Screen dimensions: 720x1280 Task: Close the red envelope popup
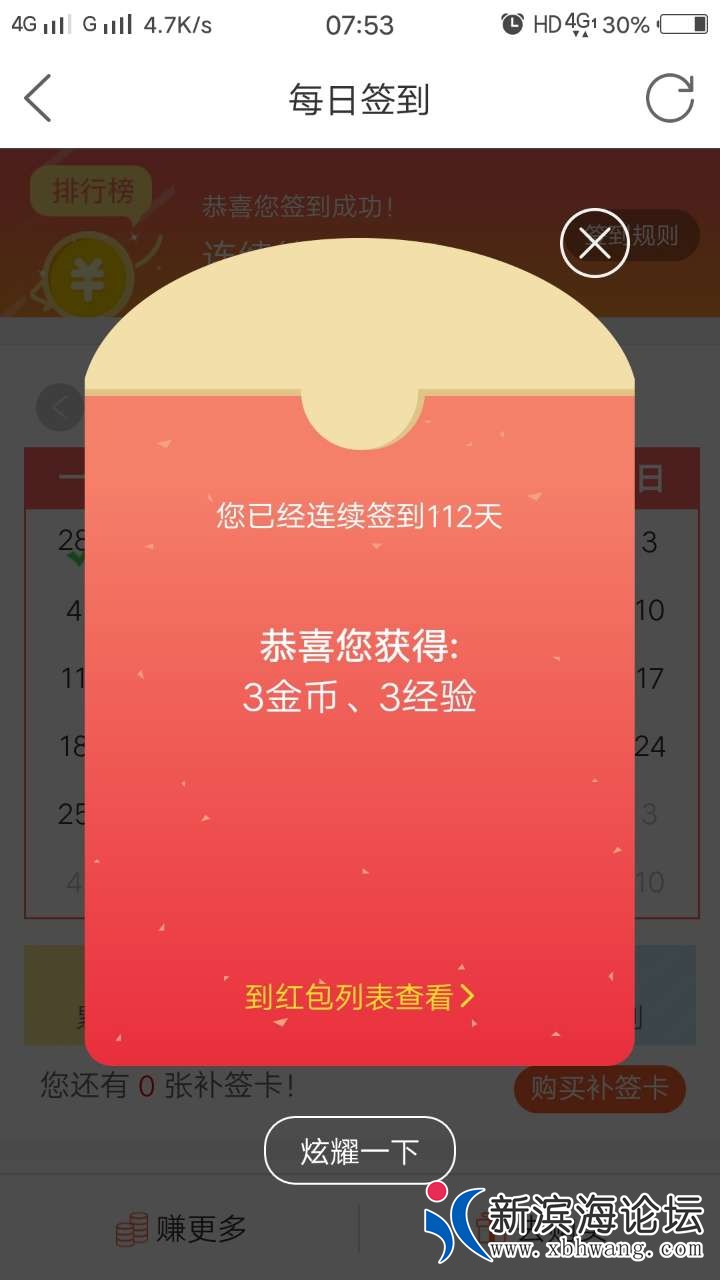[594, 243]
